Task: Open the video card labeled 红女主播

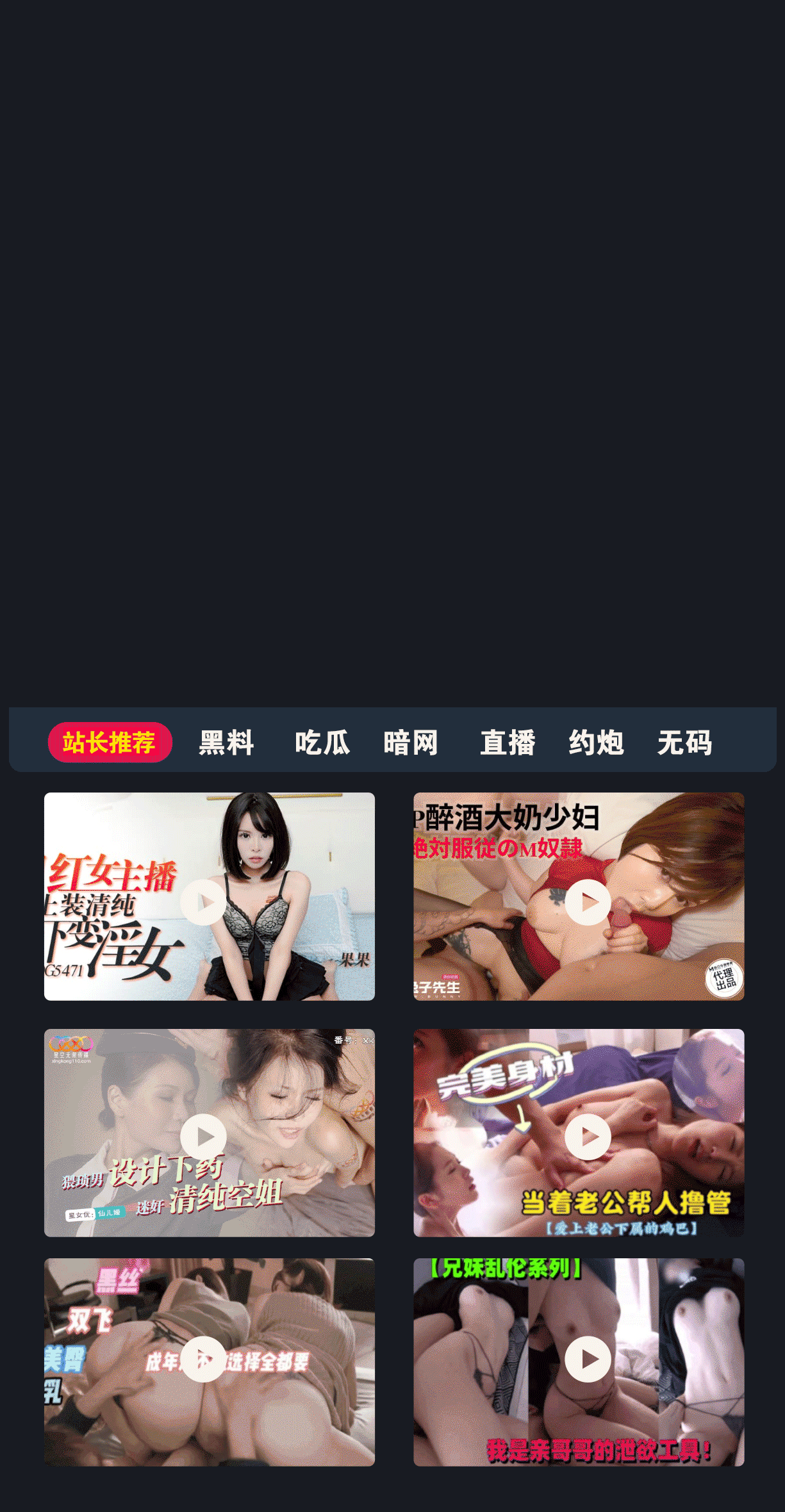Action: pos(209,897)
